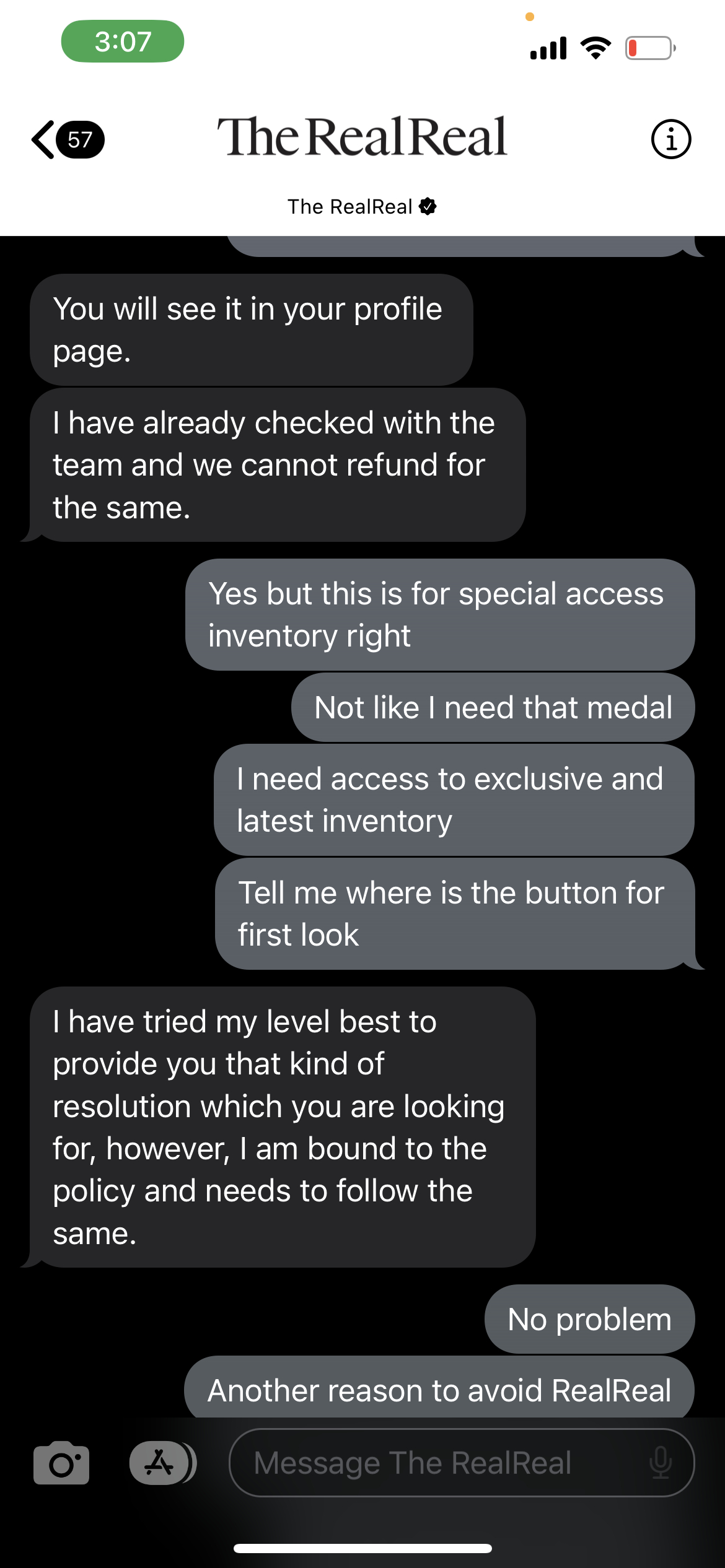Open The RealReal contact info
725x1568 pixels.
(670, 139)
